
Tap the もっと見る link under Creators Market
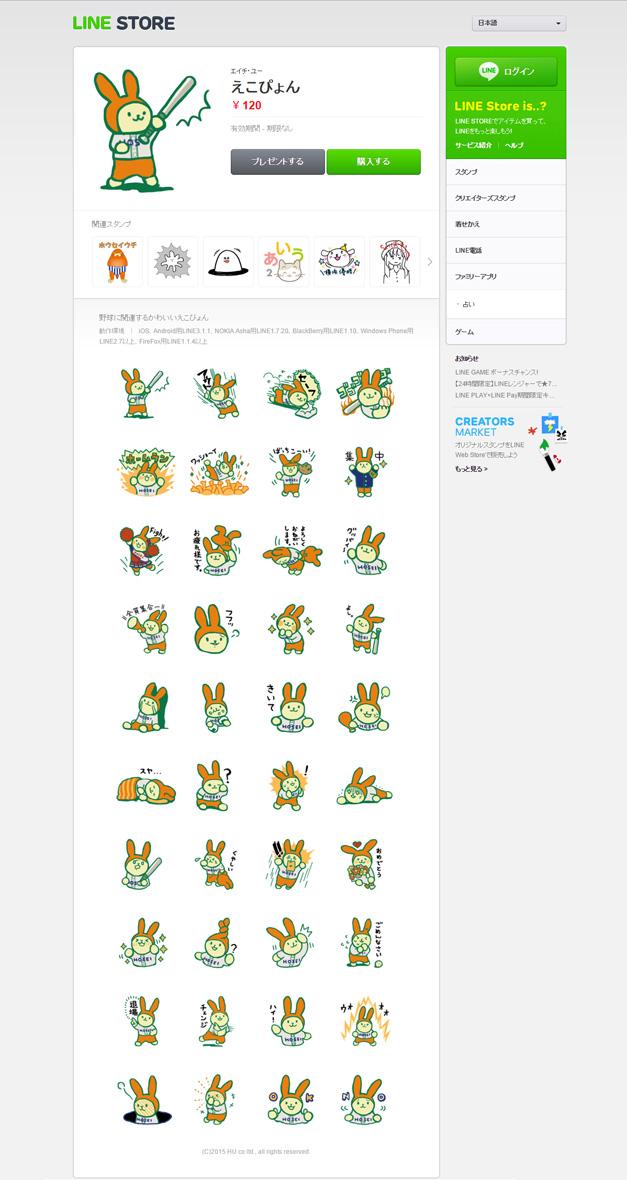[471, 469]
